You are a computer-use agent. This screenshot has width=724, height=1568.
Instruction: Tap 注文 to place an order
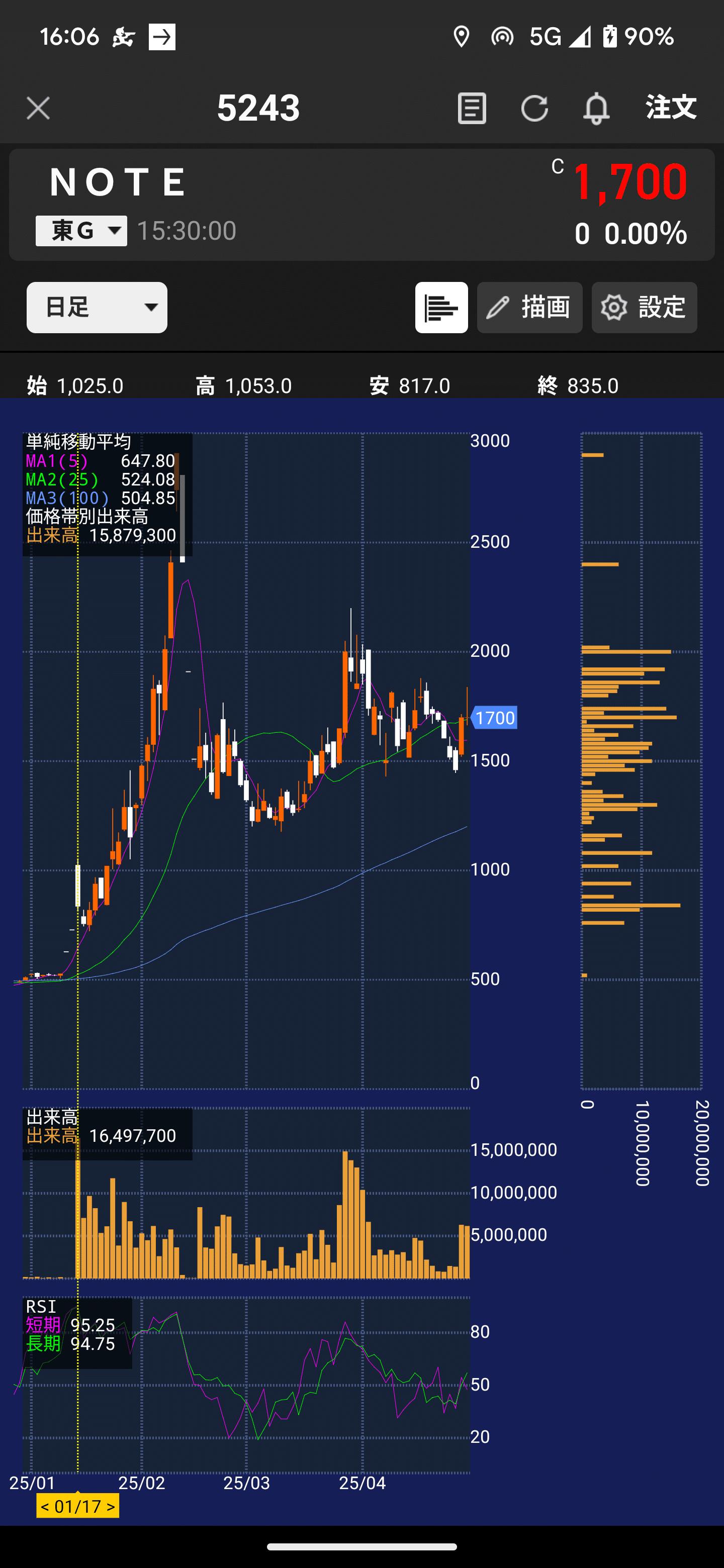[x=670, y=107]
